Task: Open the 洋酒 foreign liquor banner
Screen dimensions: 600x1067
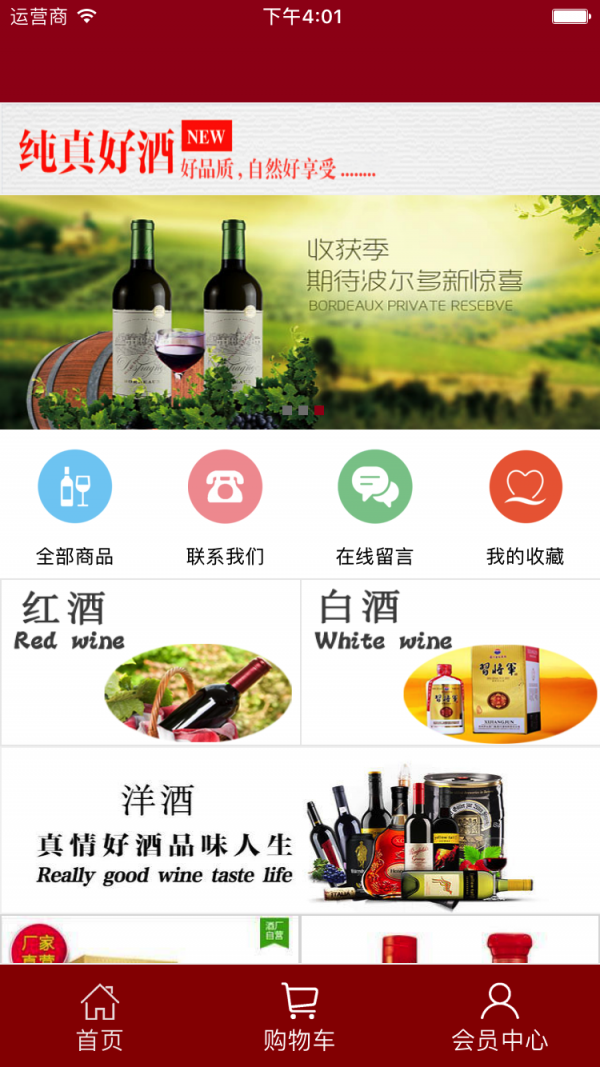Action: 300,830
